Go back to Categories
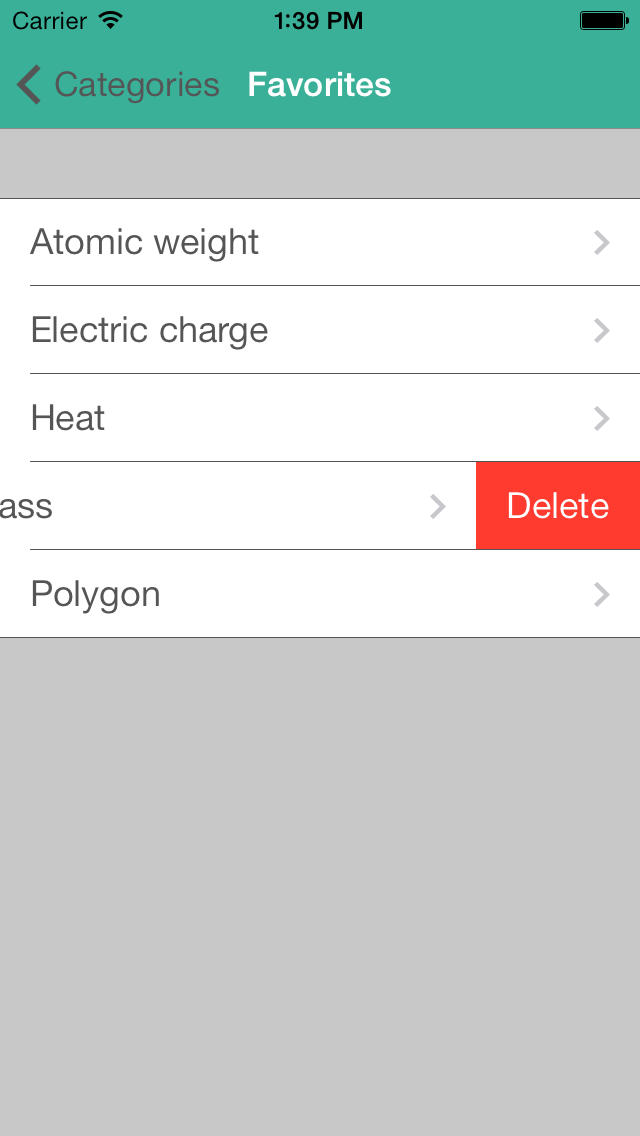The width and height of the screenshot is (640, 1136). click(x=117, y=85)
